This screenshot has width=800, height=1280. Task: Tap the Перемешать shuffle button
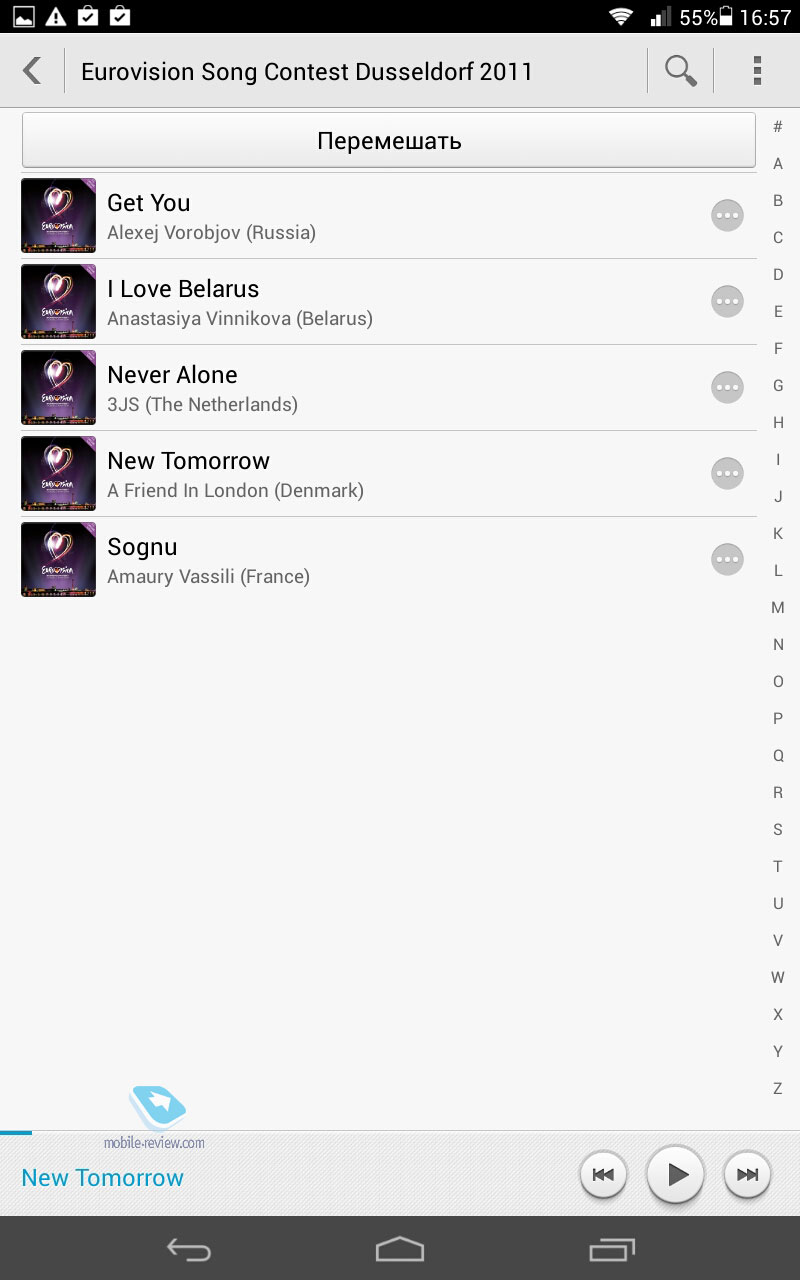click(x=389, y=140)
